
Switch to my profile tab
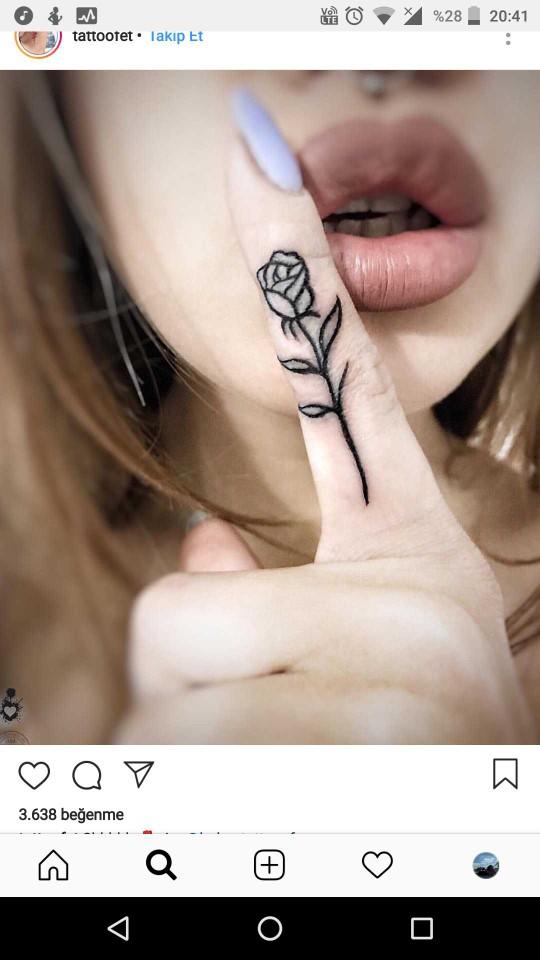pyautogui.click(x=486, y=865)
